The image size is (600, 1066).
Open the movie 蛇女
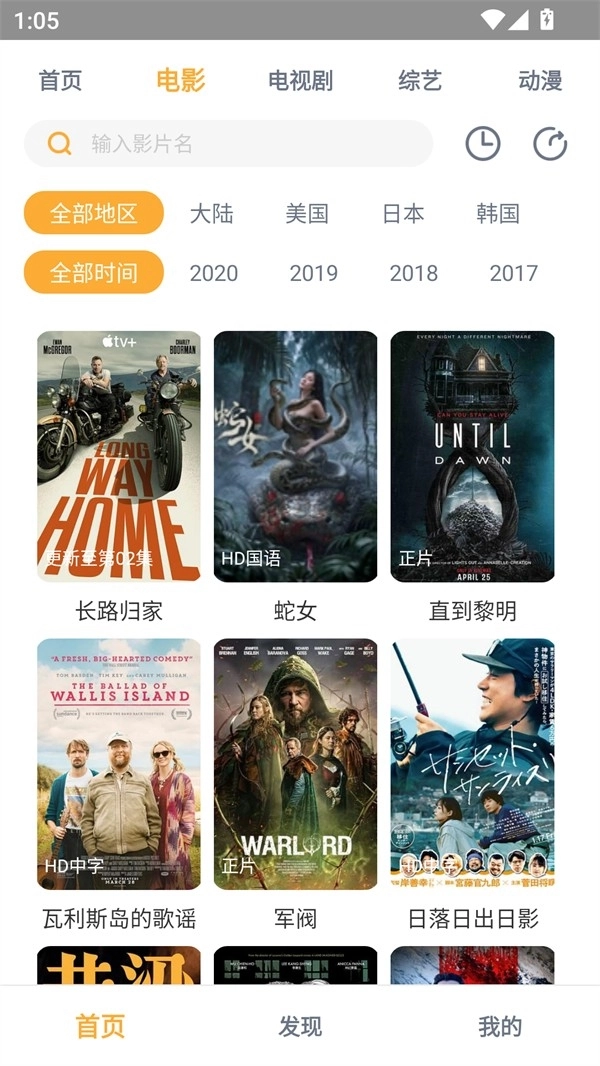[x=295, y=457]
